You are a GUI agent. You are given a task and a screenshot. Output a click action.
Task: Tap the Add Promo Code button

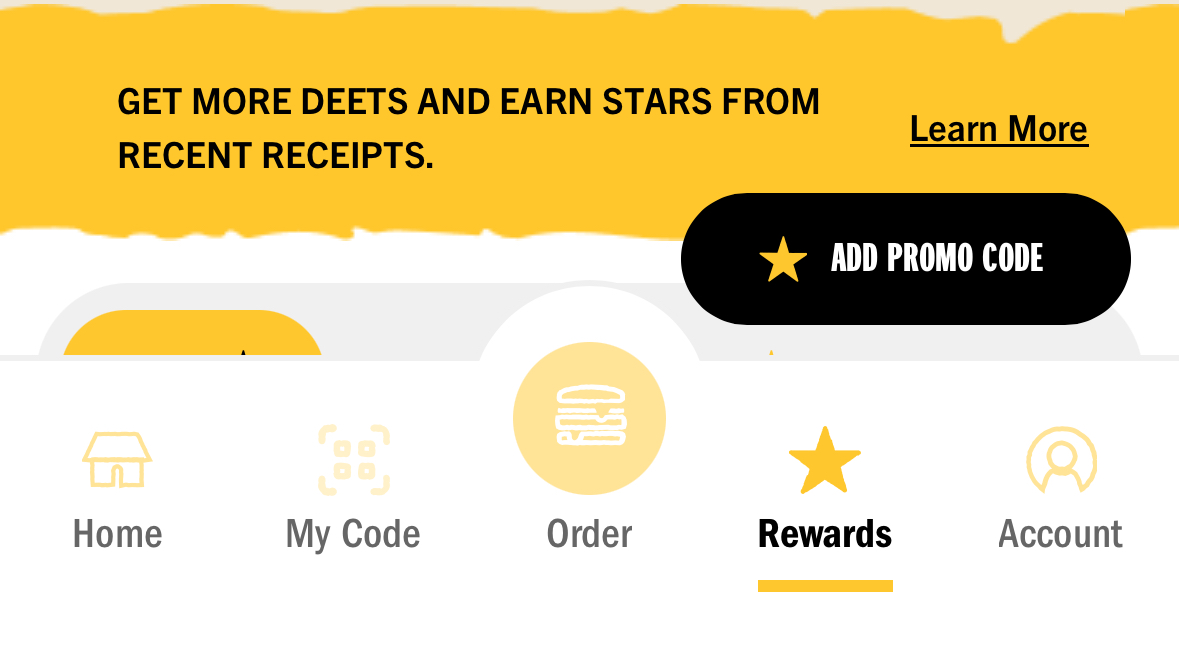[905, 259]
